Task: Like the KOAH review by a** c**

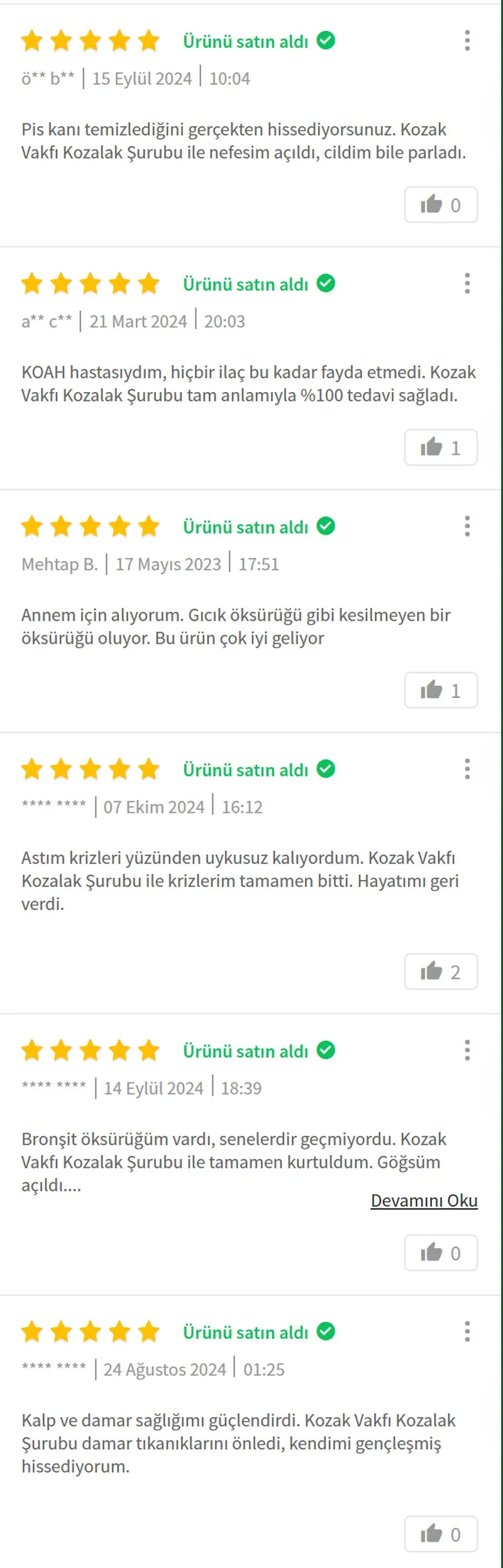Action: point(440,448)
